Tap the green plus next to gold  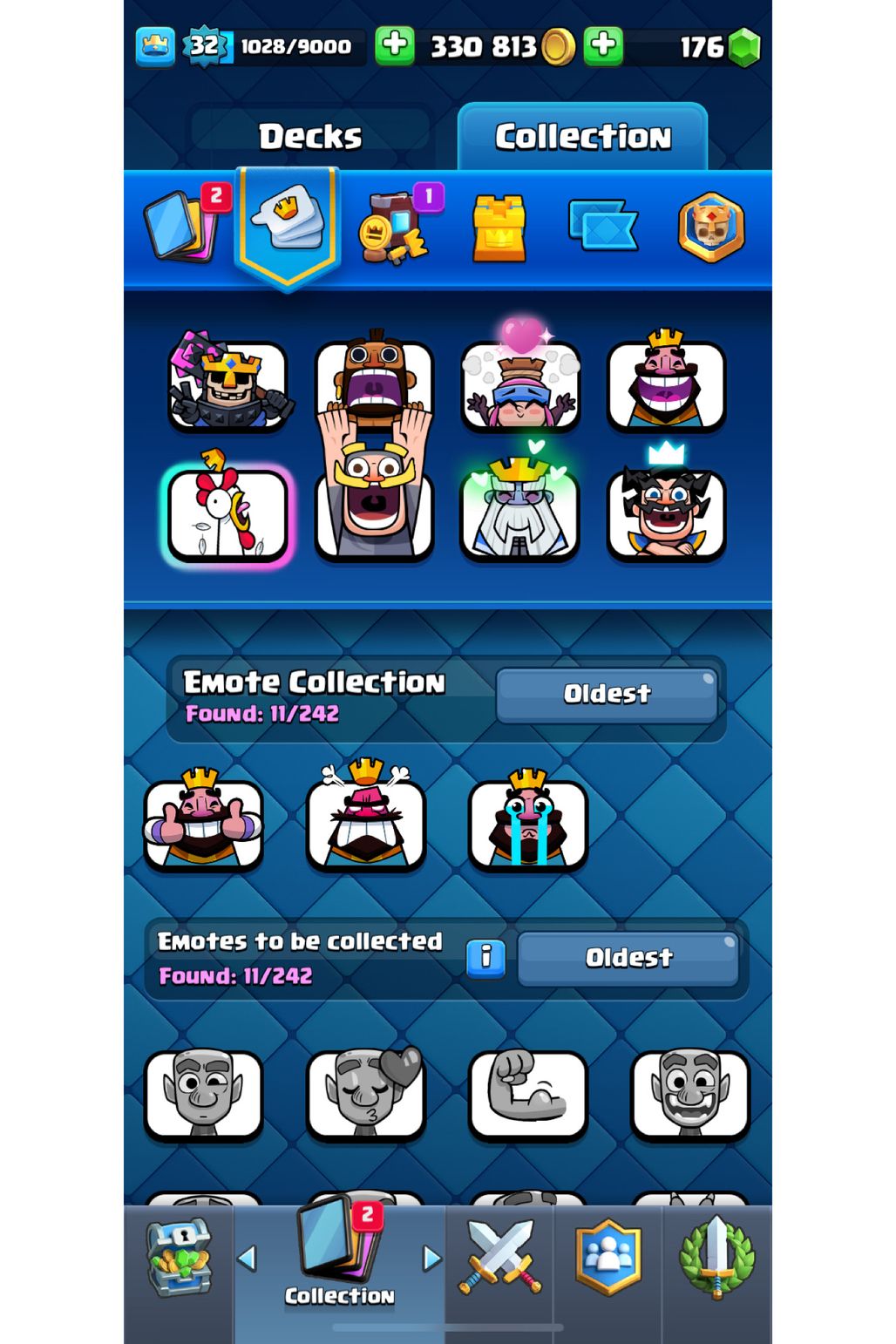coord(394,45)
